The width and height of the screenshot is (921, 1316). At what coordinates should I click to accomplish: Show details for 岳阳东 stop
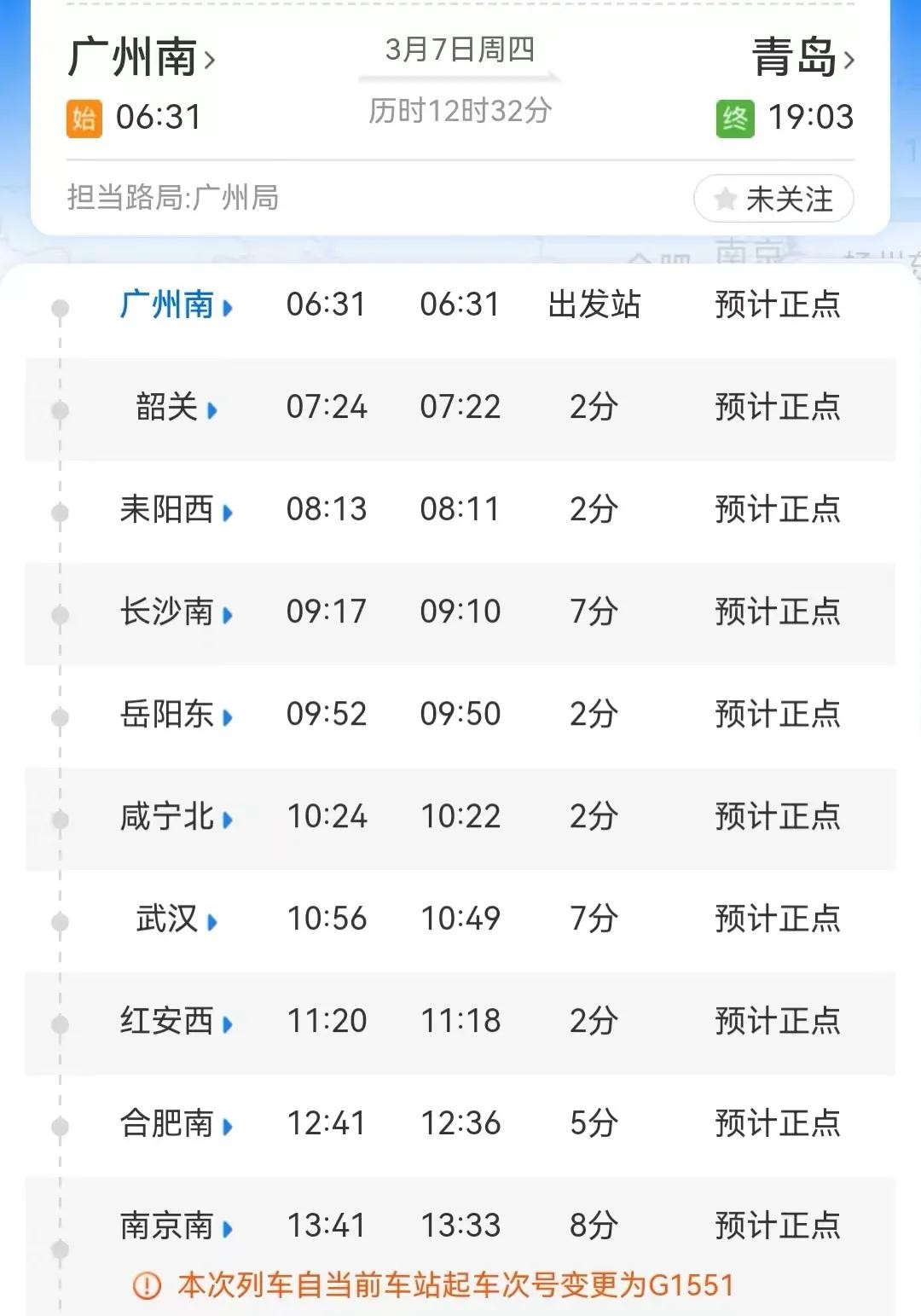click(x=176, y=715)
